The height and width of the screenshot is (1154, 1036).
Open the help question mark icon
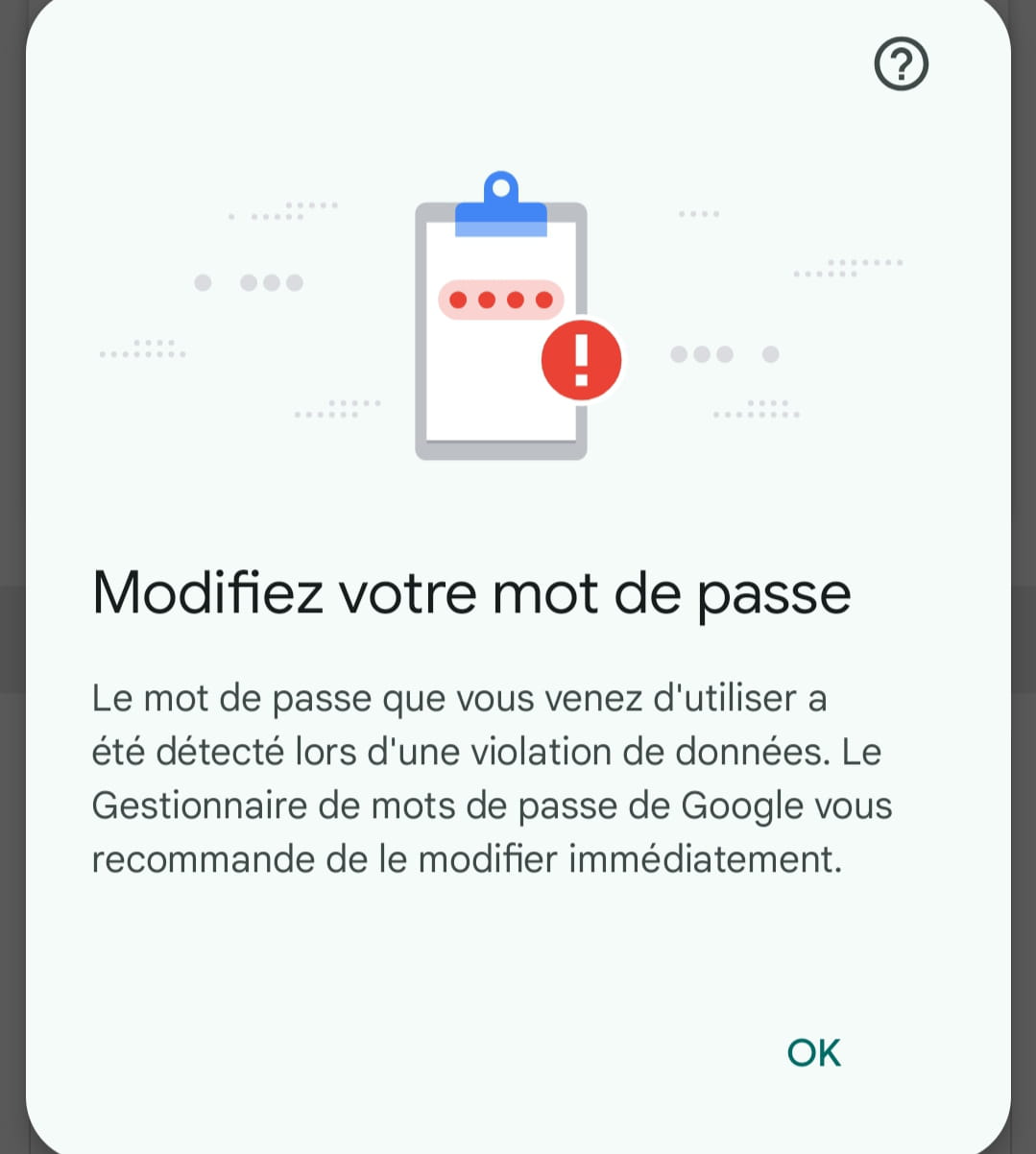[901, 64]
